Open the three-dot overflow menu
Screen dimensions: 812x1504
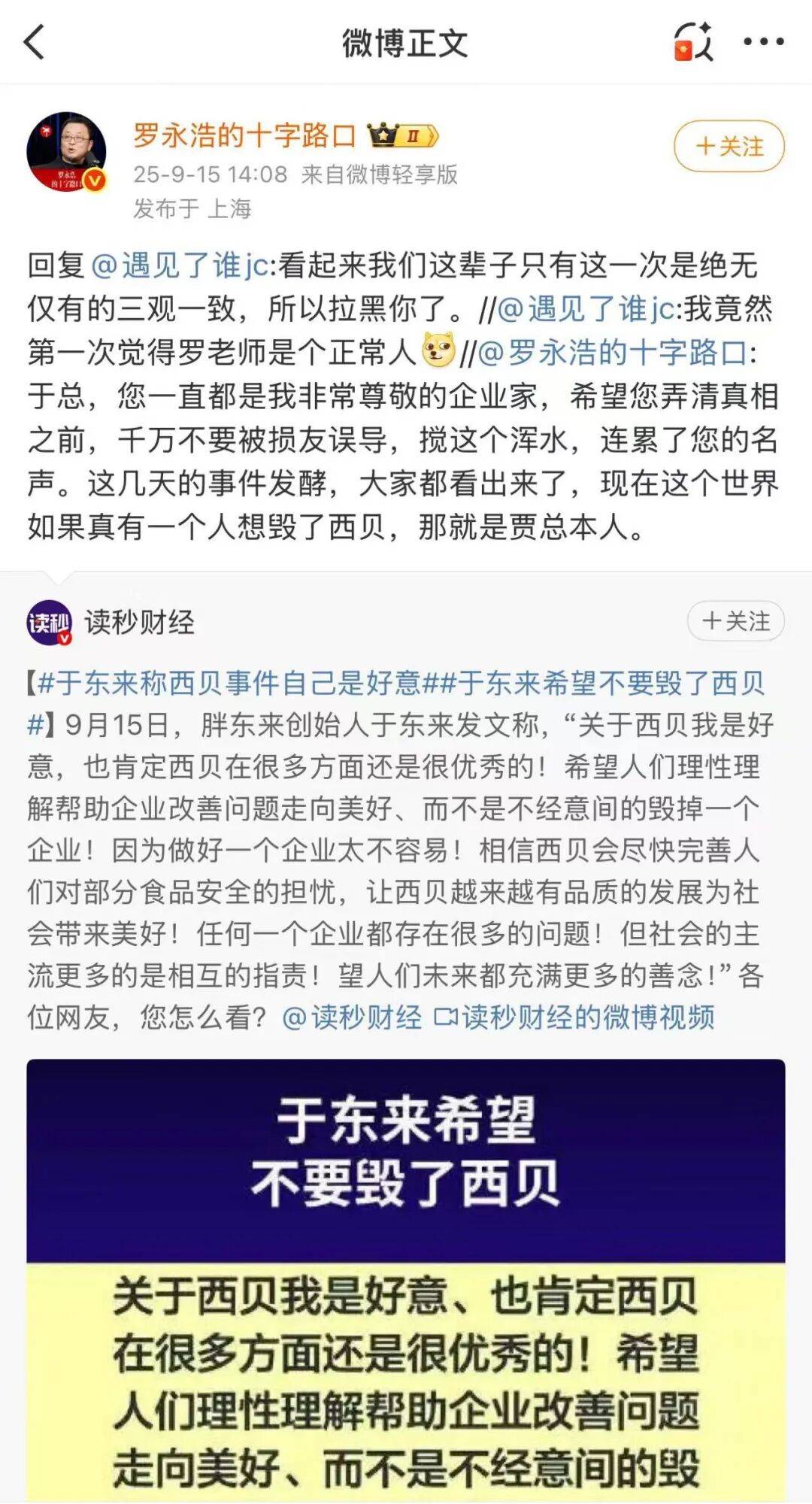[x=763, y=42]
